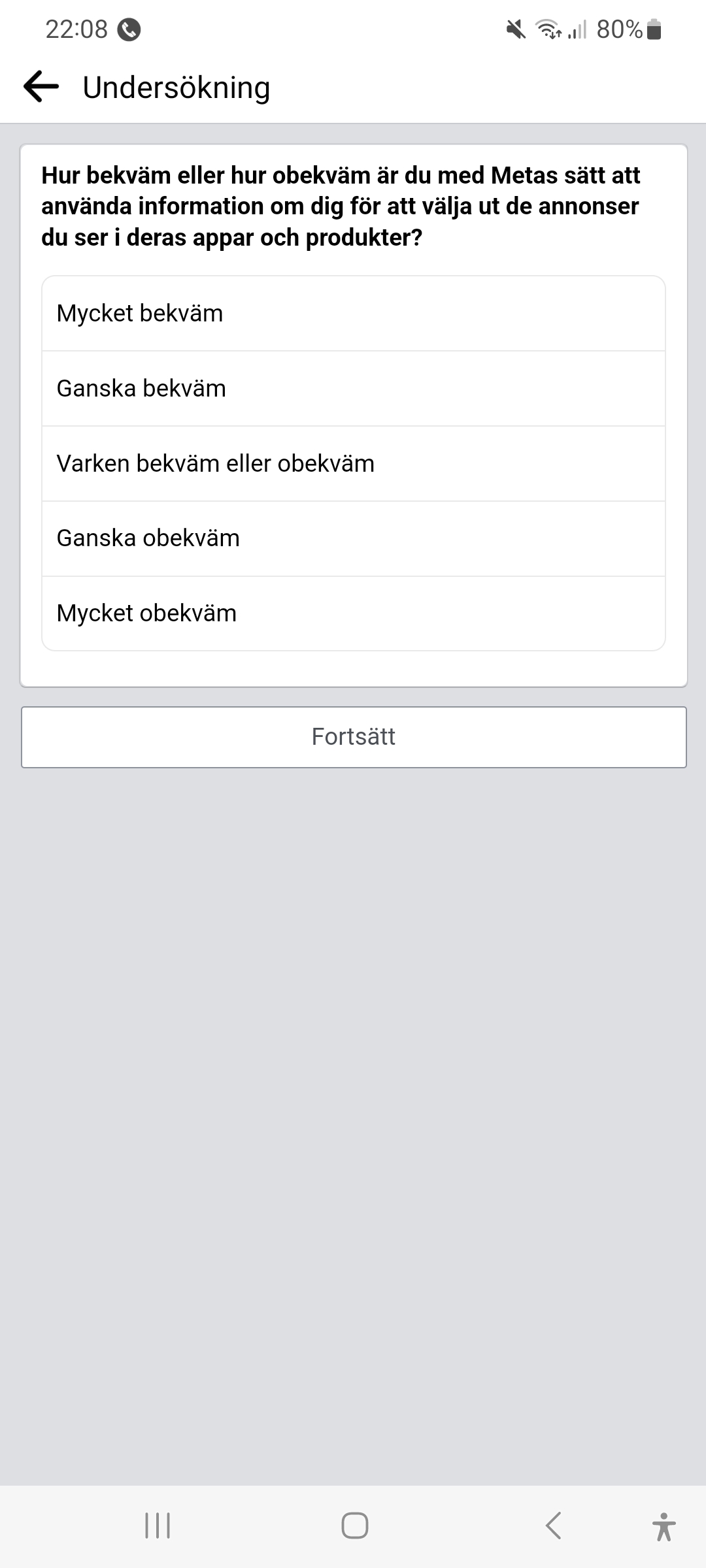Select the Ganska obekväm answer

pyautogui.click(x=353, y=538)
